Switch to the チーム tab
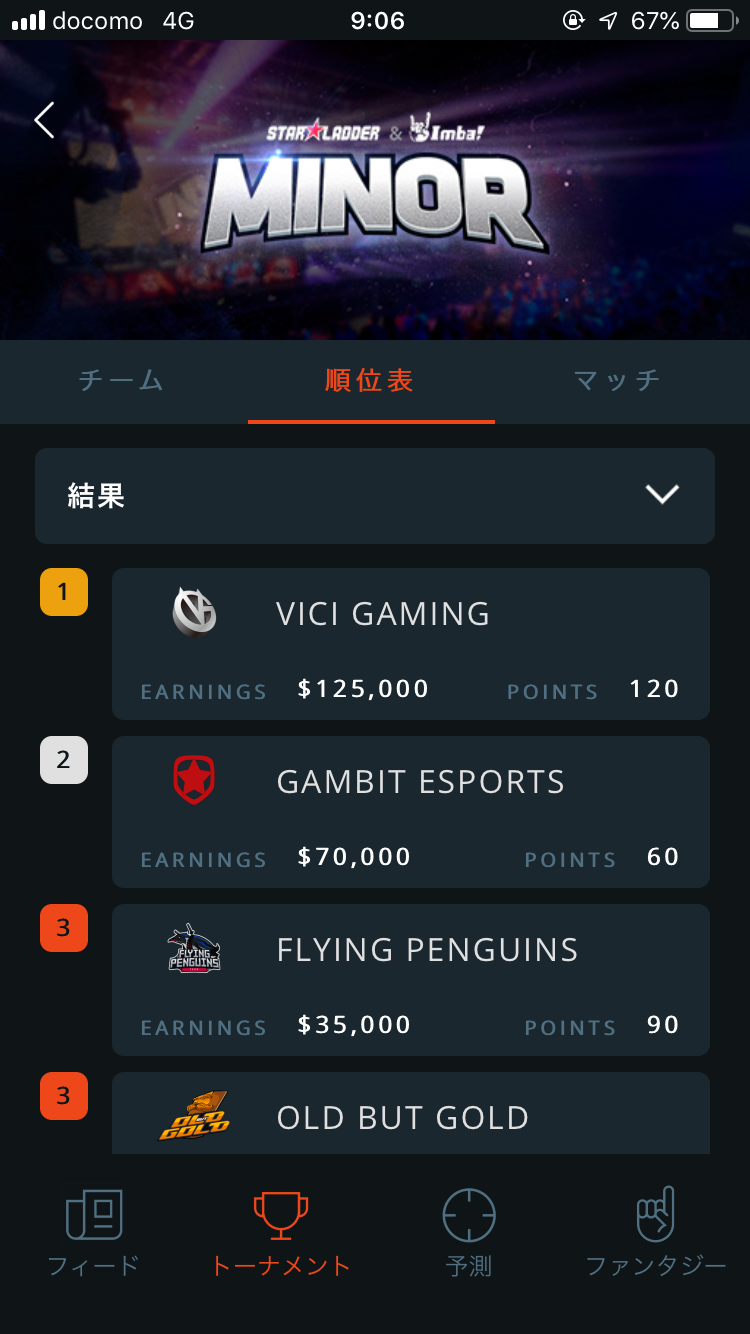The height and width of the screenshot is (1334, 750). click(121, 381)
